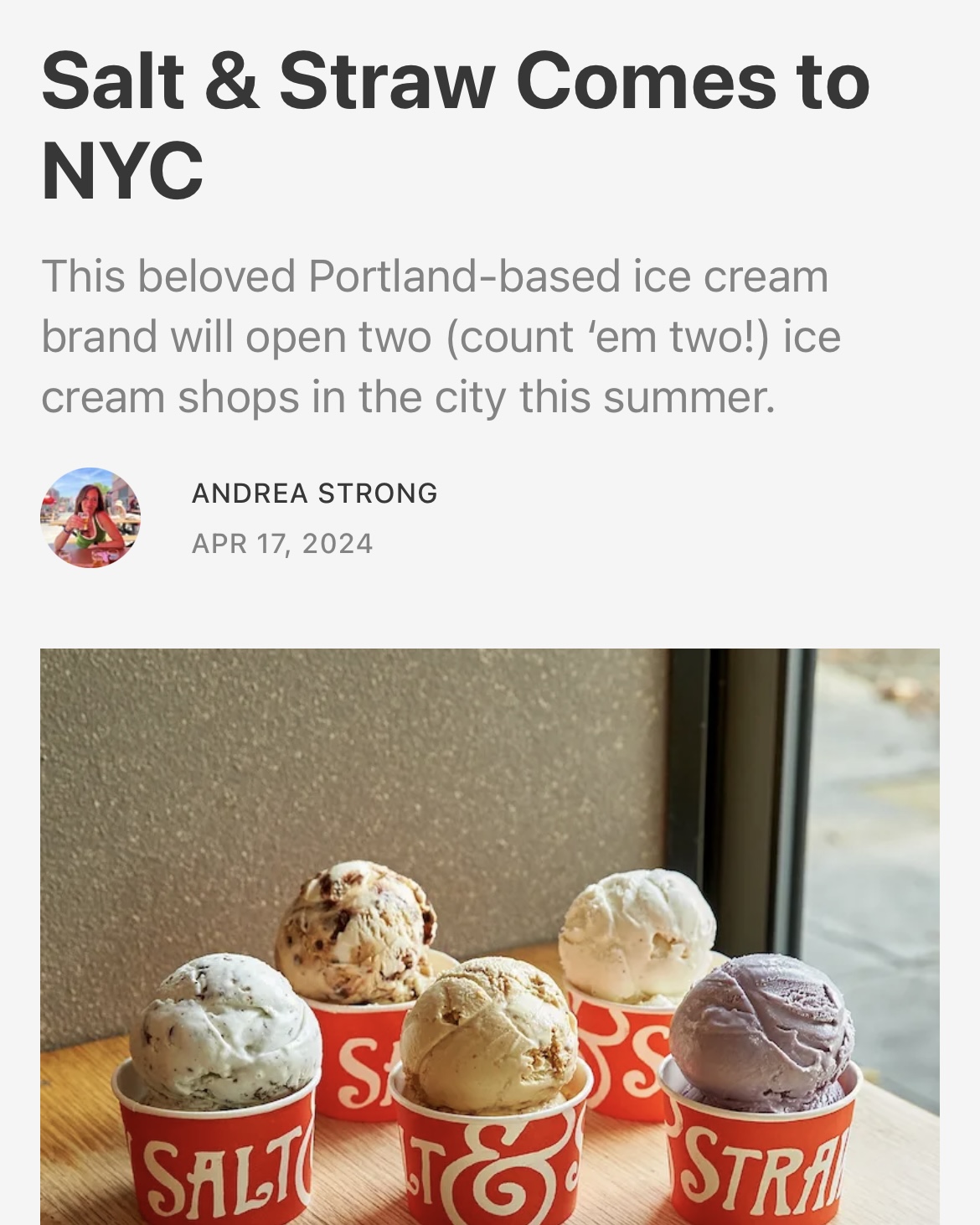The image size is (980, 1225).
Task: Open author Andrea Strong's profile link
Action: 314,493
